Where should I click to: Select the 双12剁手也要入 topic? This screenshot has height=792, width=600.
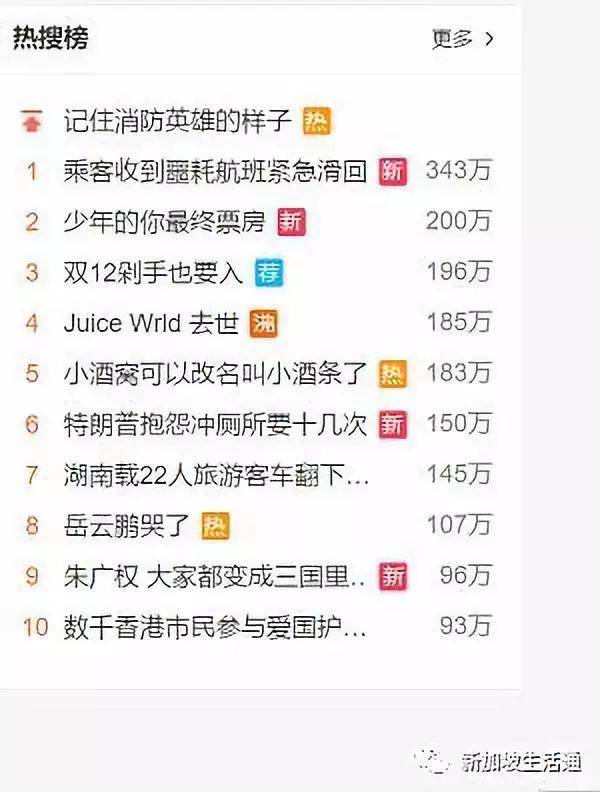click(153, 272)
